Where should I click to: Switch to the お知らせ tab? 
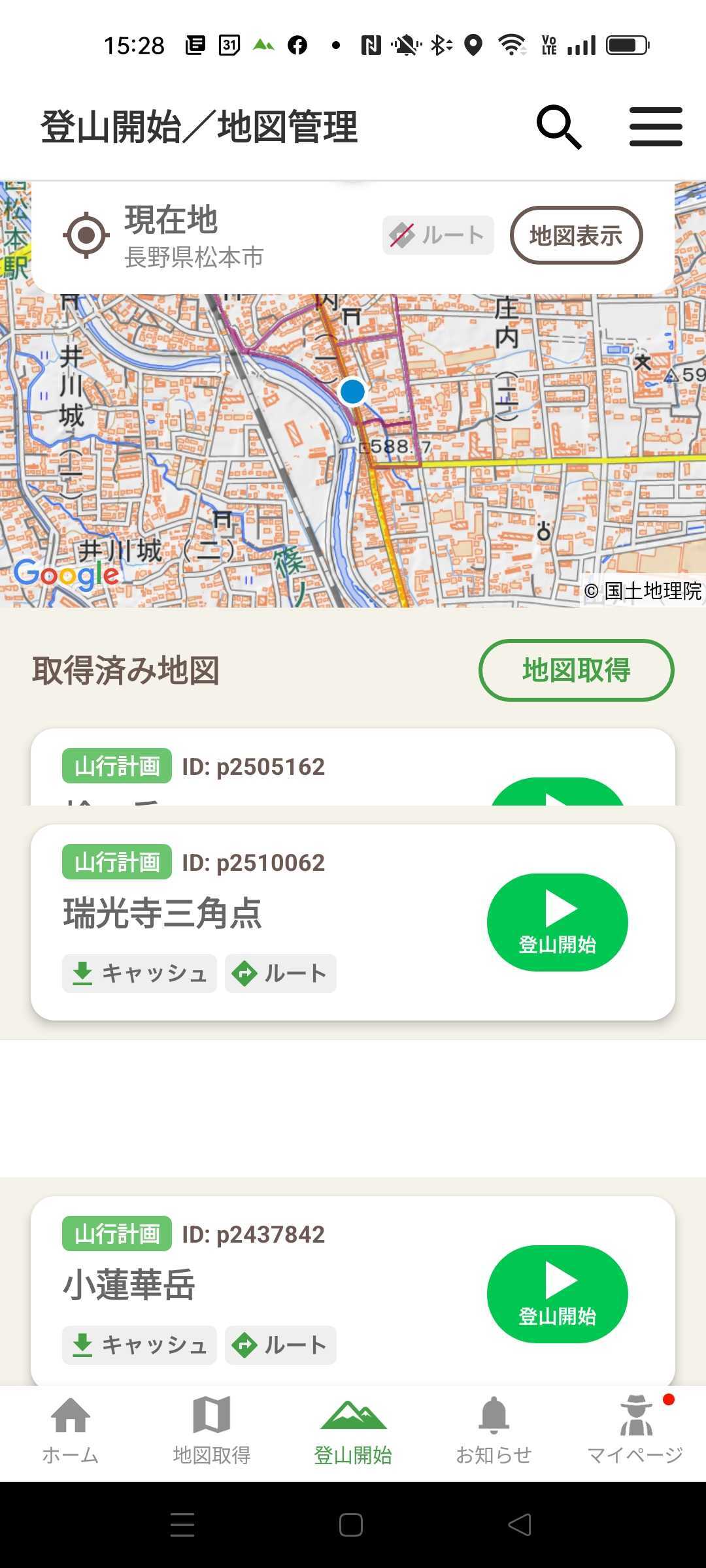(x=494, y=1431)
